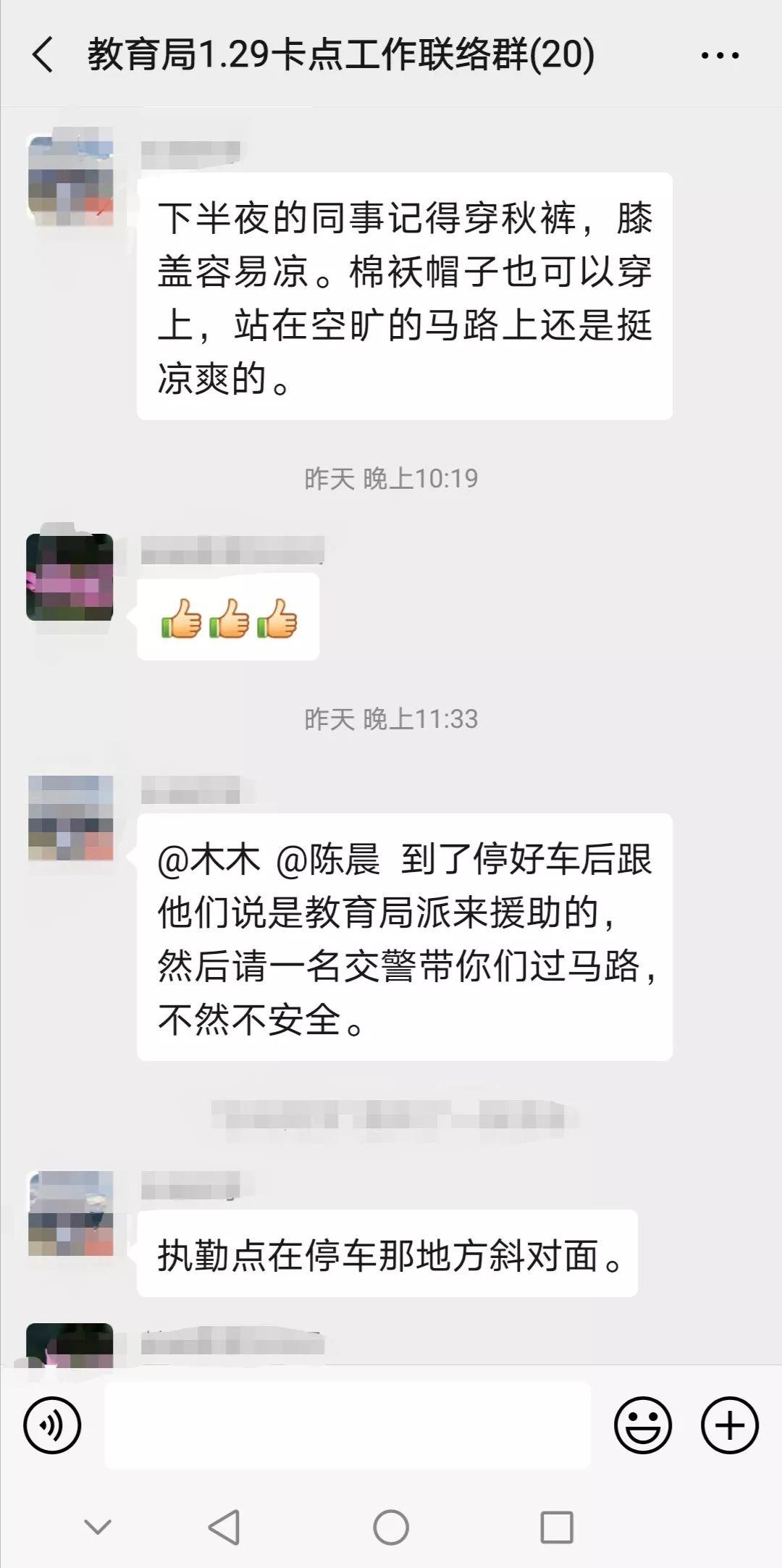Viewport: 782px width, 1568px height.
Task: Open avatar of thumbs-up emoji sender
Action: (70, 577)
